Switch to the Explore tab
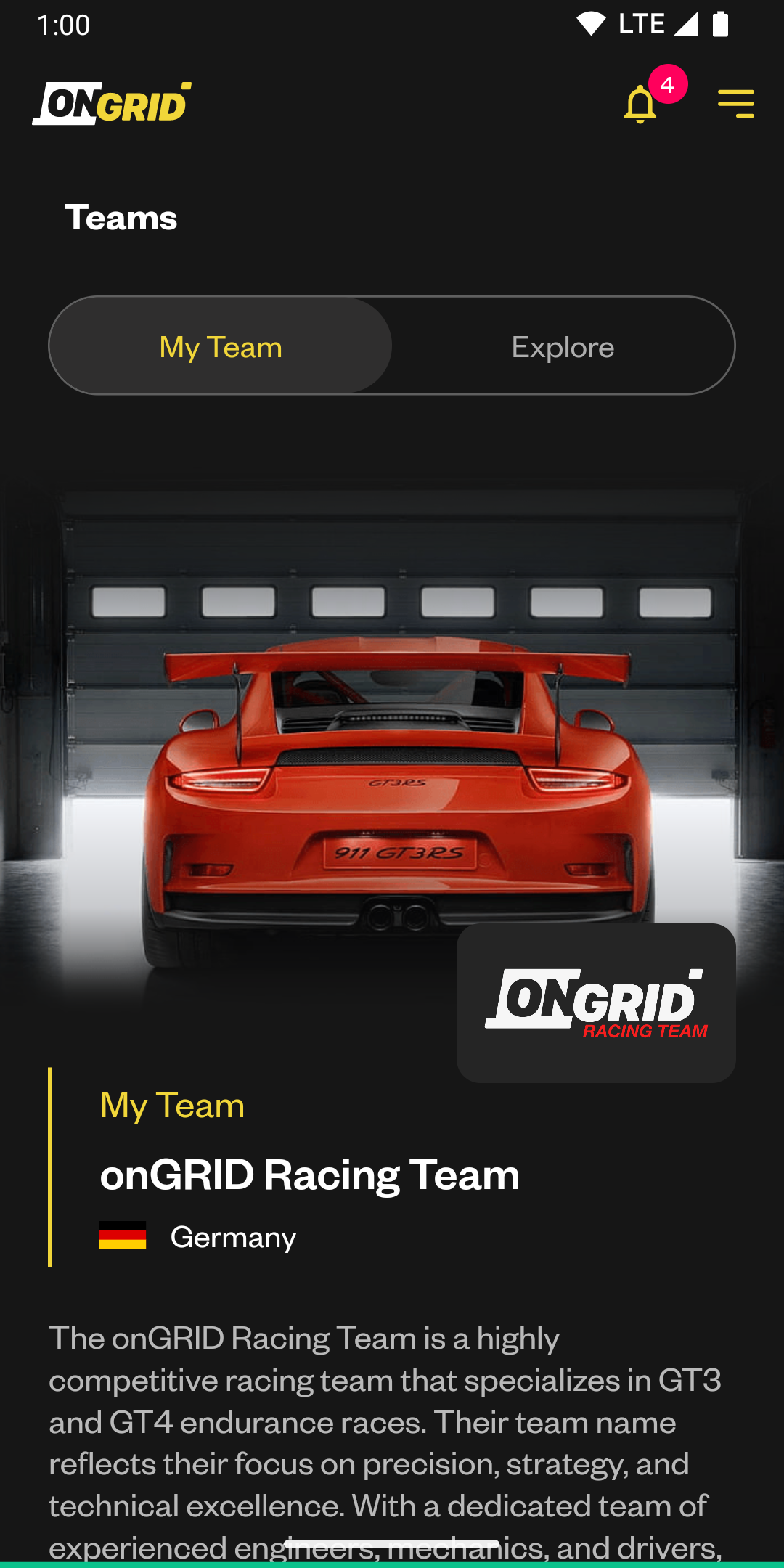The image size is (784, 1568). (x=563, y=347)
